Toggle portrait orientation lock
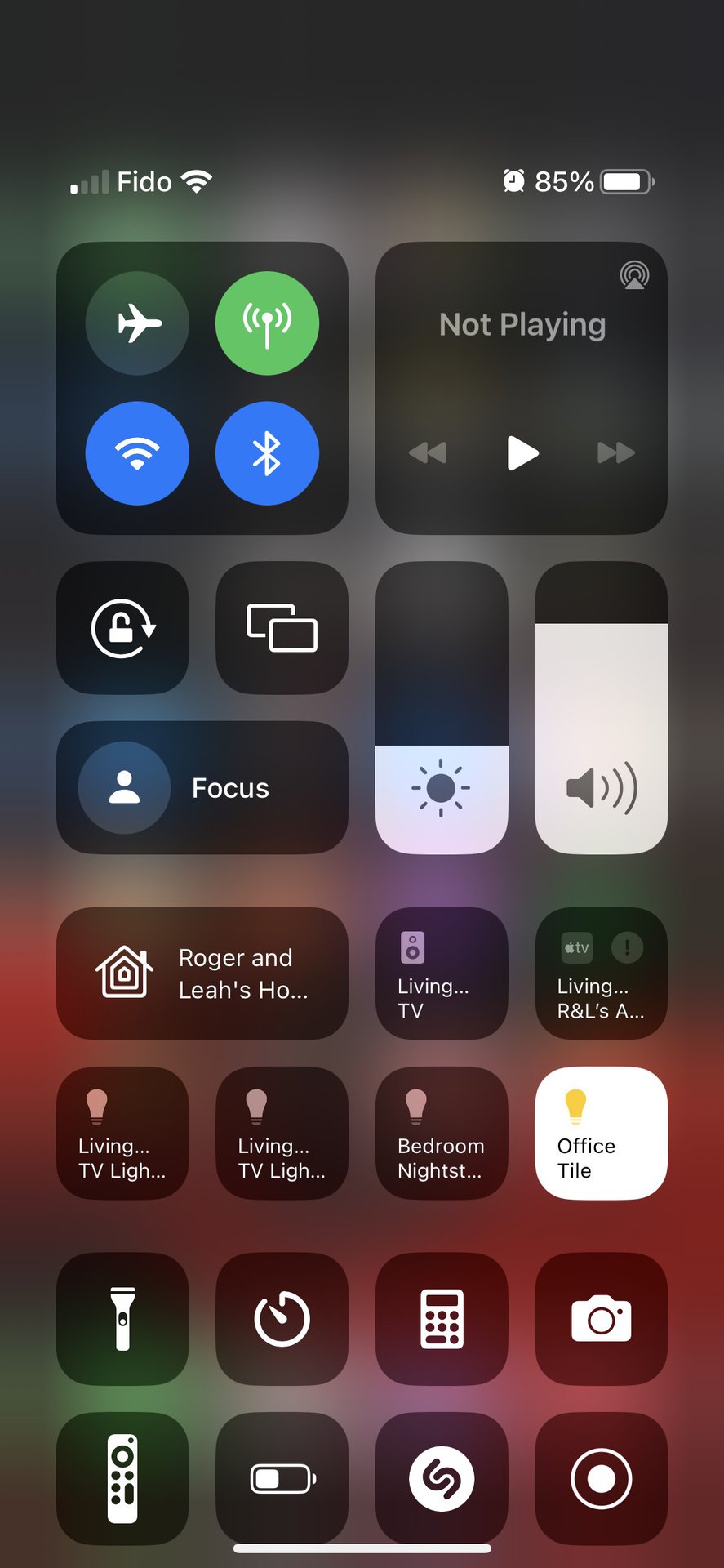 tap(122, 628)
